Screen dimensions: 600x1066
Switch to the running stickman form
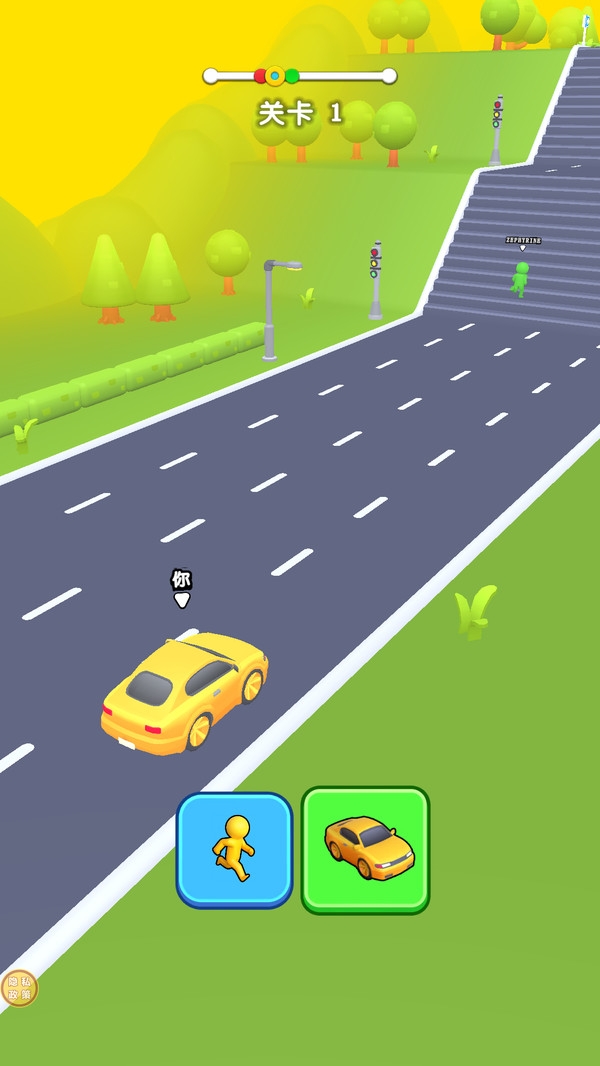[x=234, y=849]
